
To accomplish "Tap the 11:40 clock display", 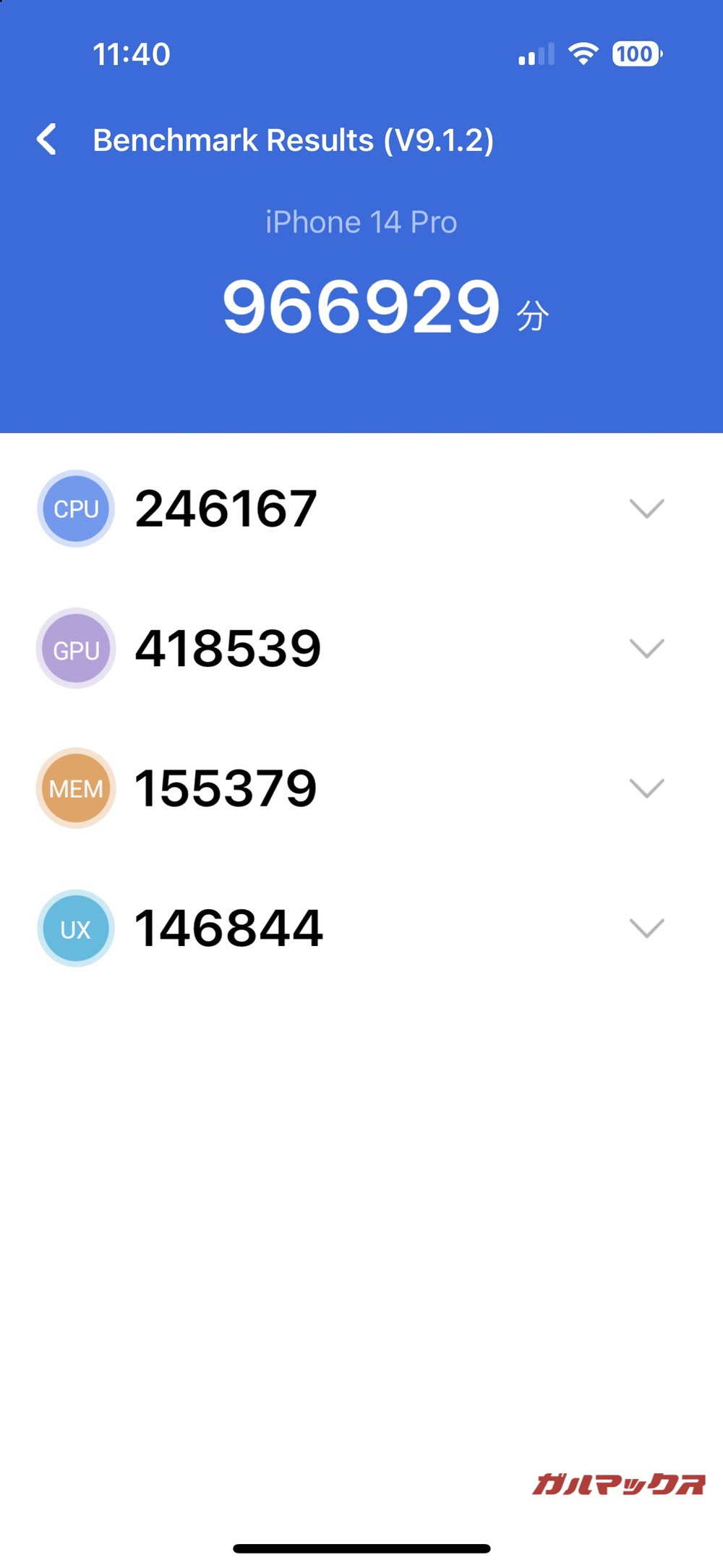I will pyautogui.click(x=132, y=54).
